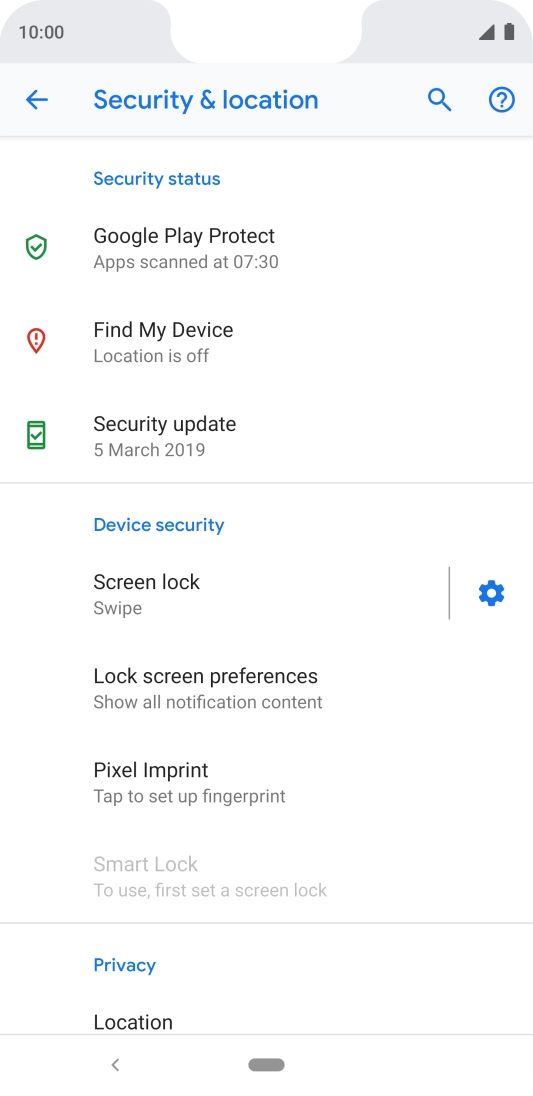Go back using the app bar arrow
Image resolution: width=533 pixels, height=1096 pixels.
point(36,100)
